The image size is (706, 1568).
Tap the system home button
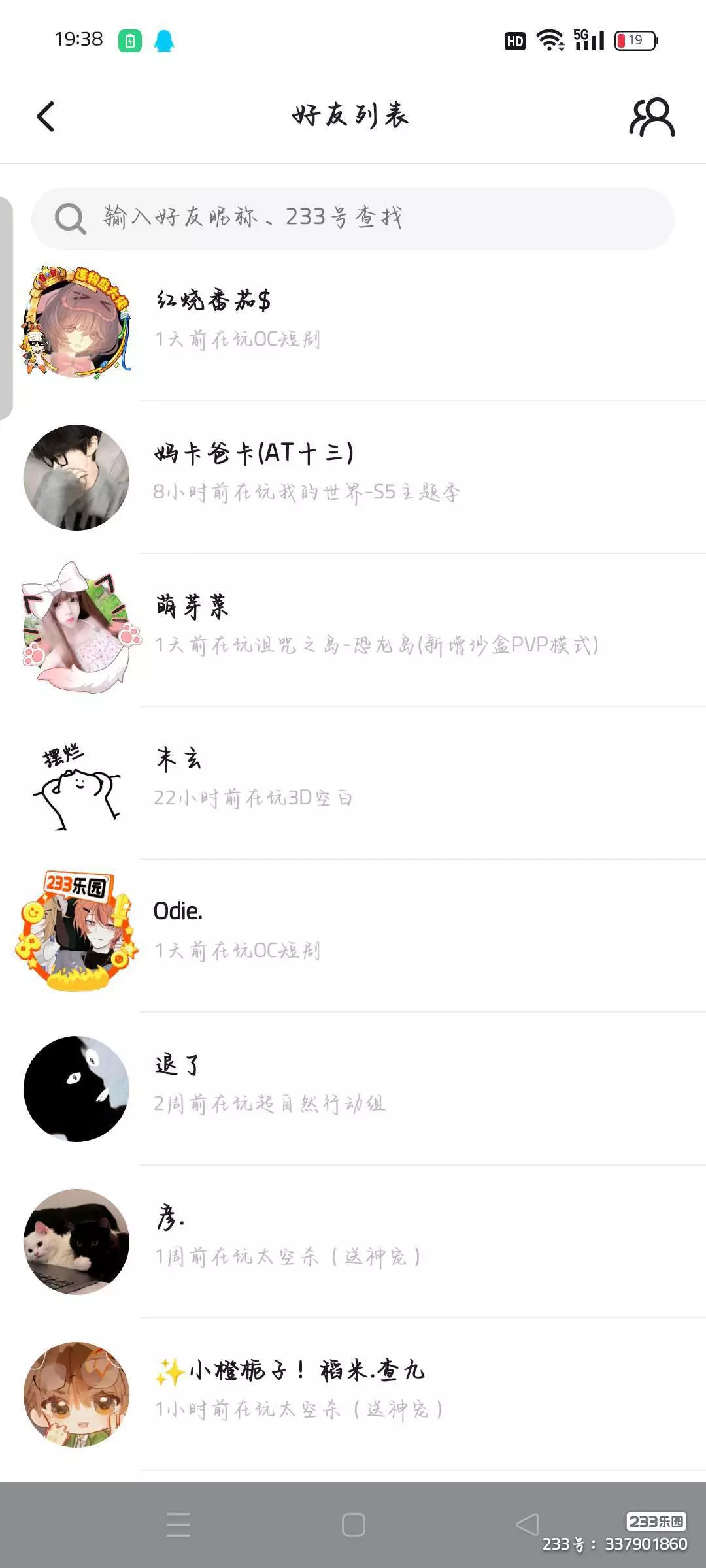click(x=353, y=1525)
